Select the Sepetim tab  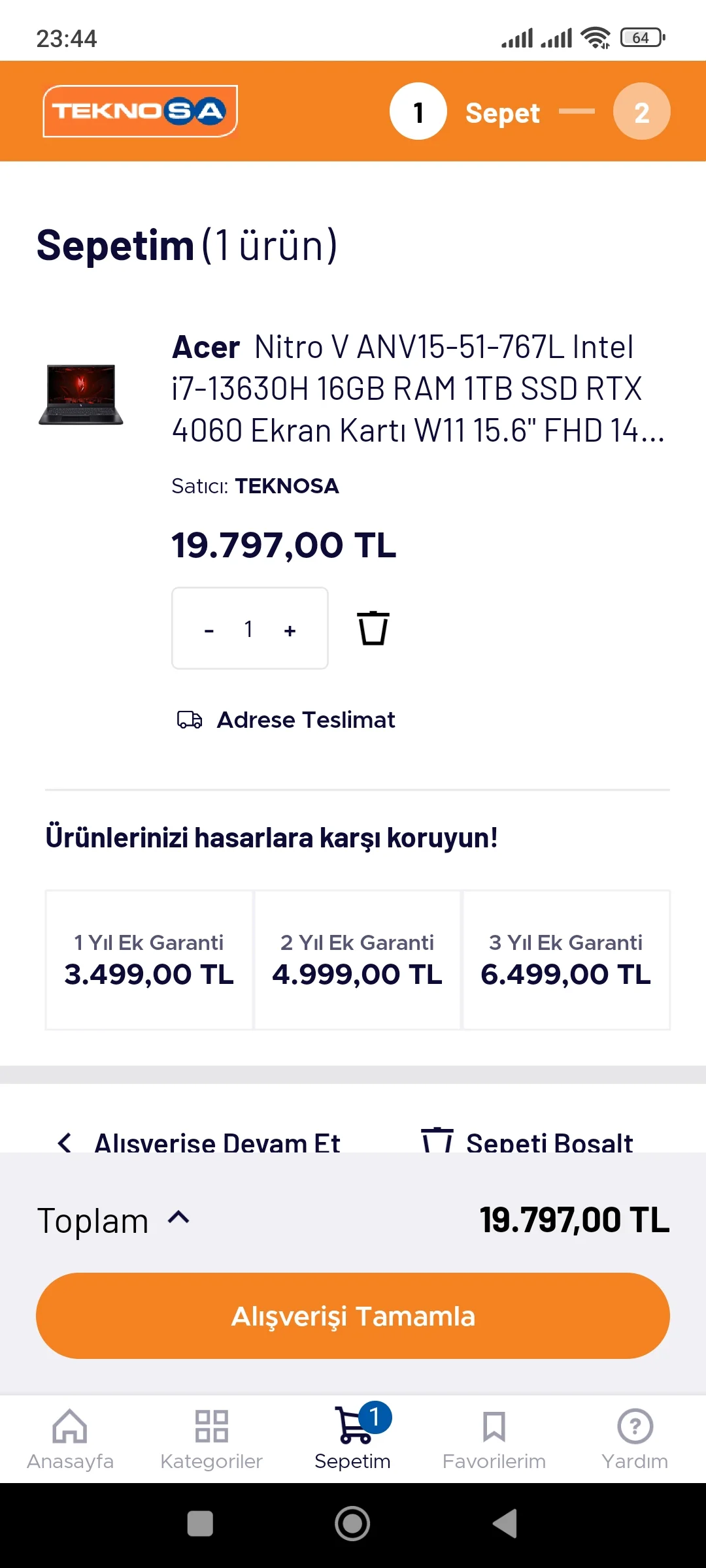(353, 1439)
